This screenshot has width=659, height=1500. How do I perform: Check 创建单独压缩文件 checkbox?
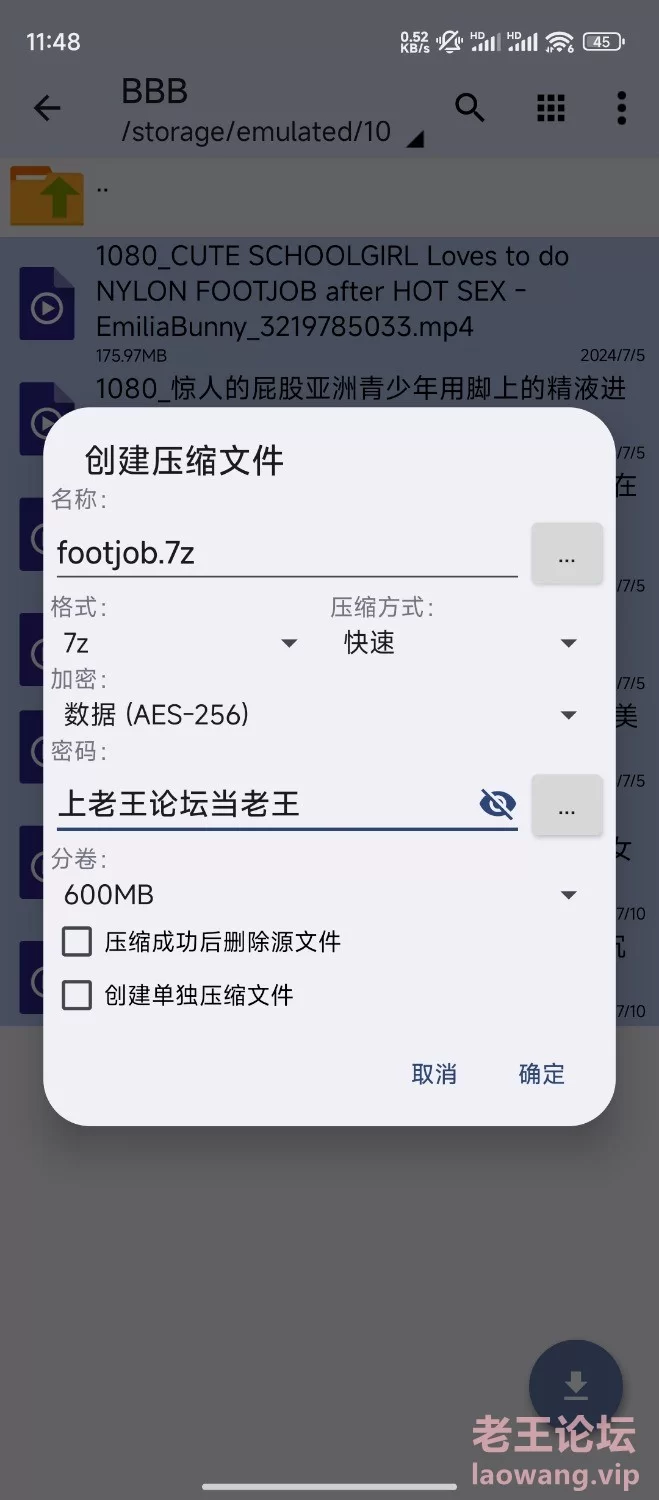77,995
